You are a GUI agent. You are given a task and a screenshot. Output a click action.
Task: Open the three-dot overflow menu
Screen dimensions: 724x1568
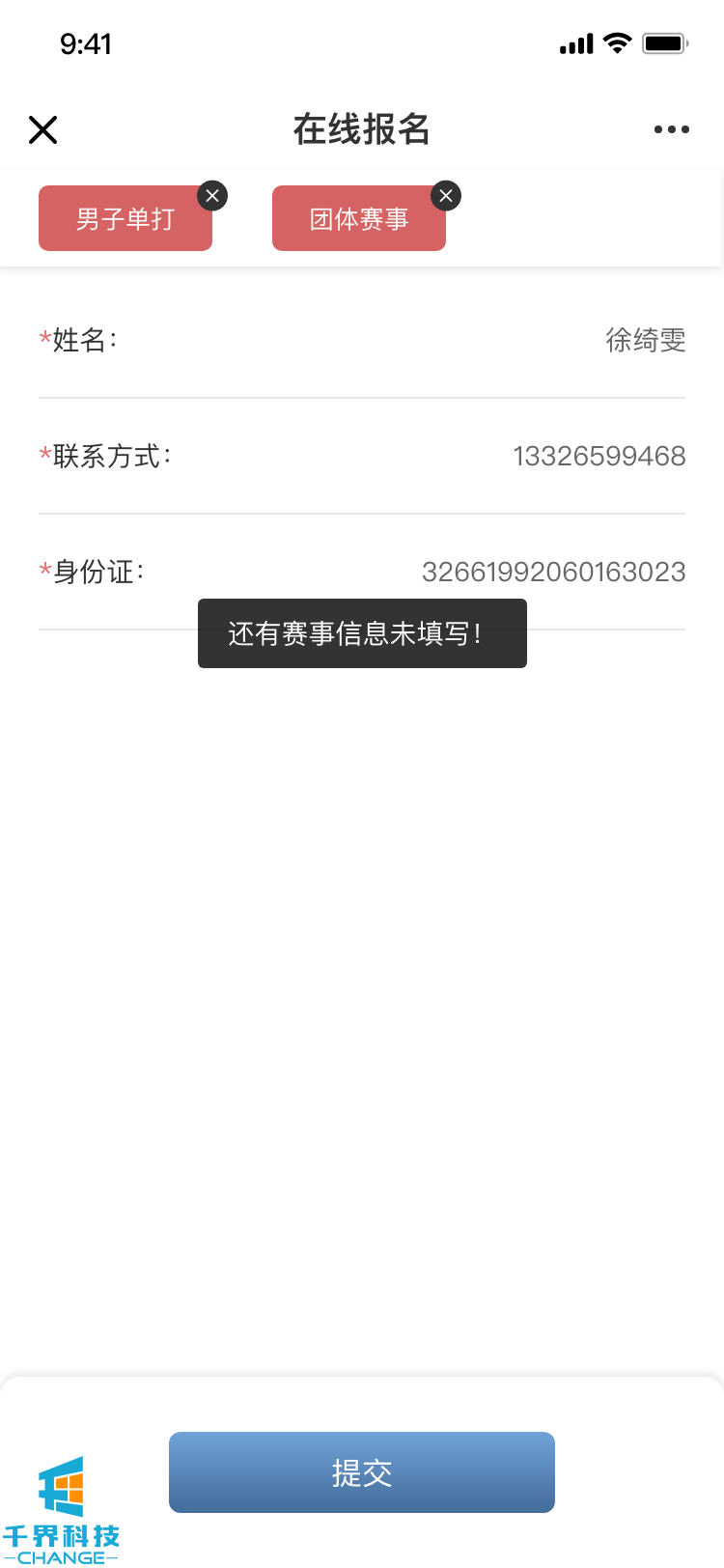tap(671, 129)
